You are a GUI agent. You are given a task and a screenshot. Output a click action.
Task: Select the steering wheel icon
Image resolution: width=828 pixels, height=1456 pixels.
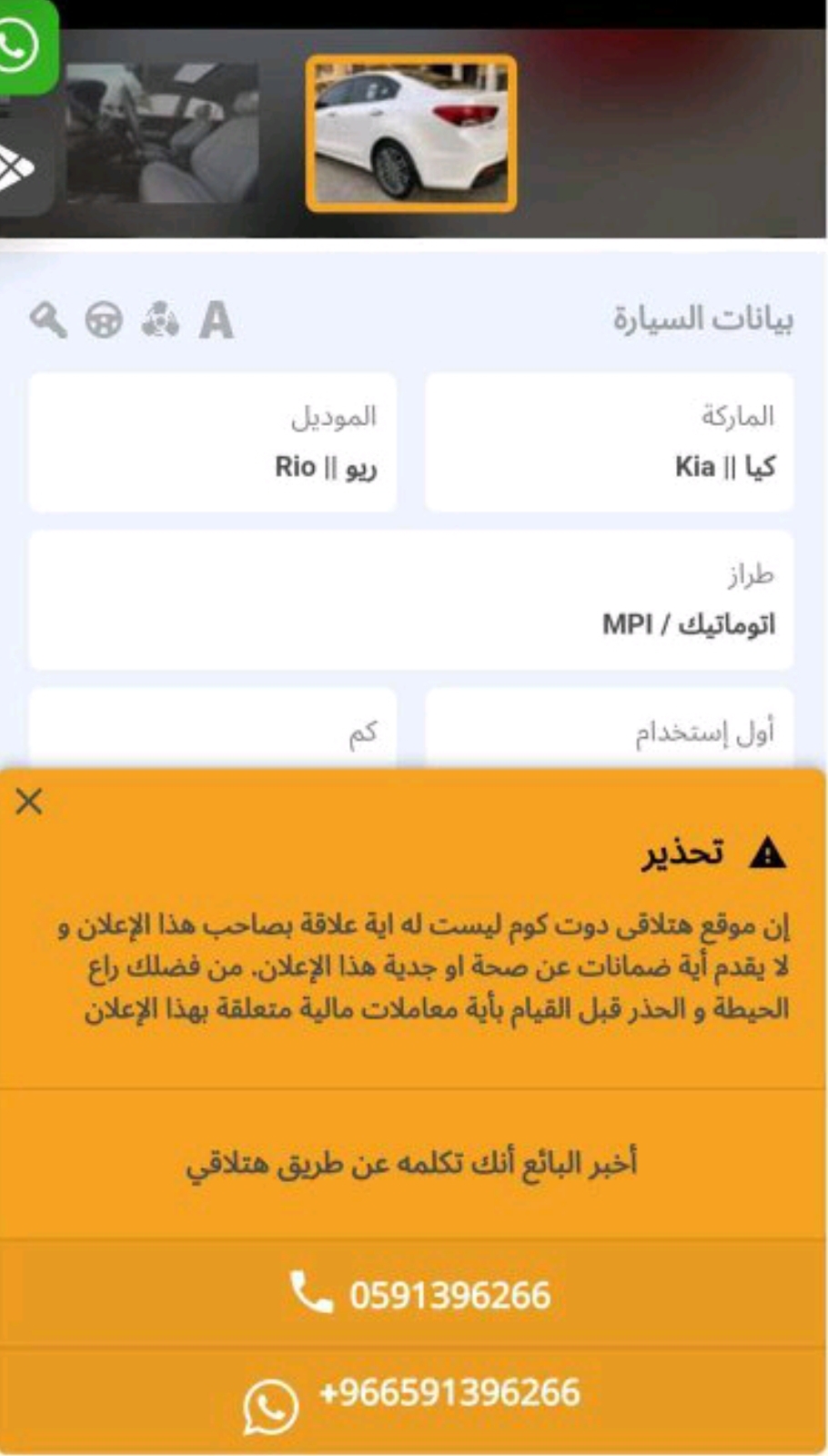coord(104,320)
